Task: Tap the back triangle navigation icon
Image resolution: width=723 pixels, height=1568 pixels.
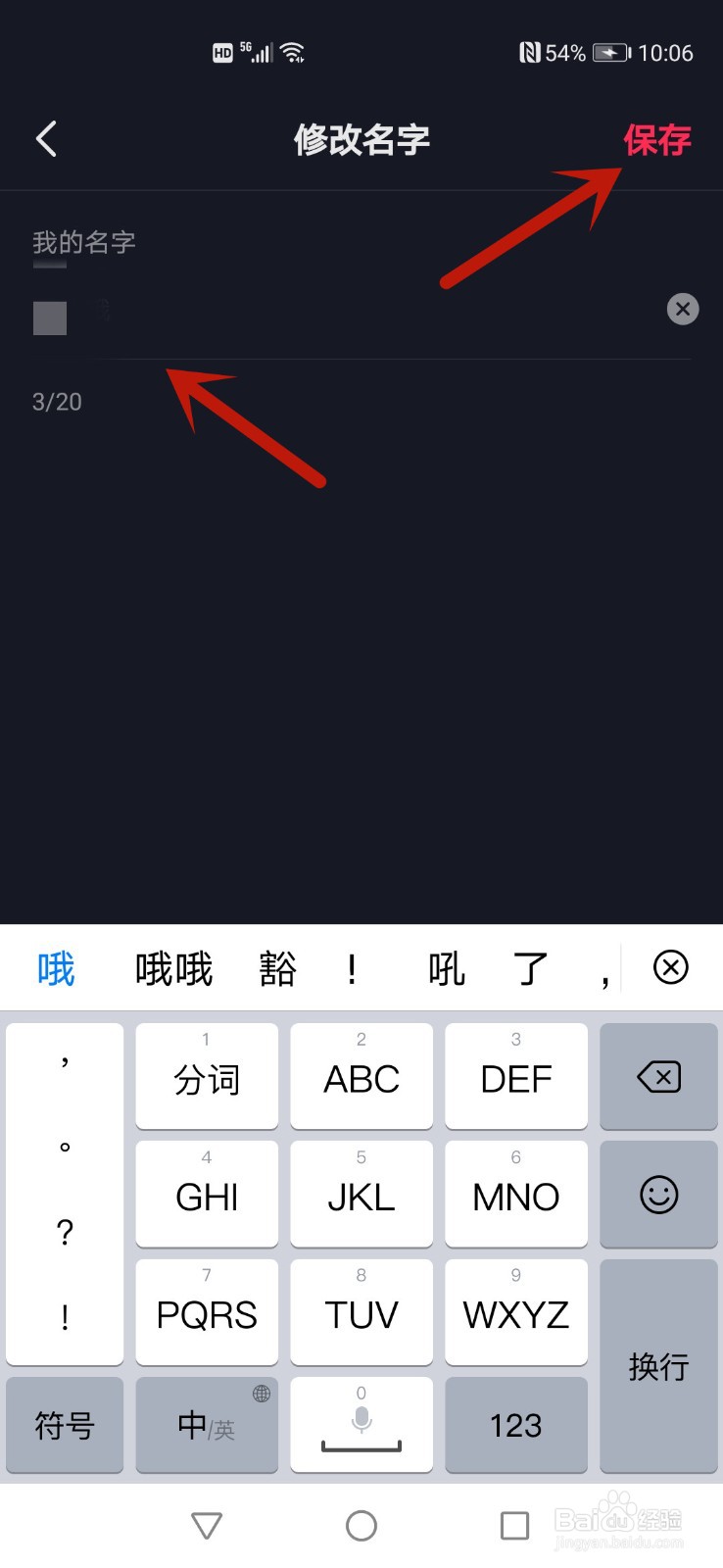Action: (x=206, y=1525)
